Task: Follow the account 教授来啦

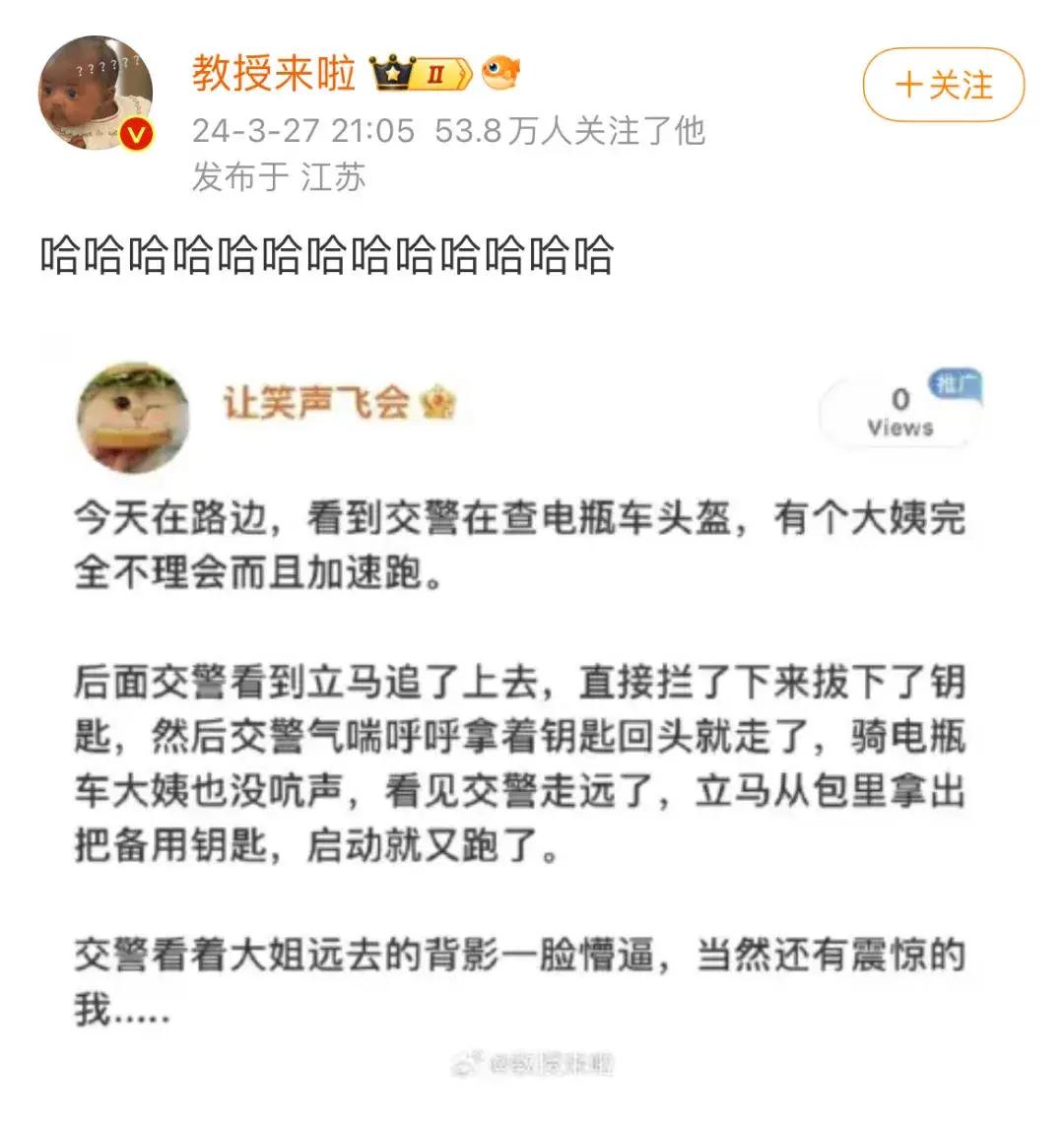Action: 943,85
